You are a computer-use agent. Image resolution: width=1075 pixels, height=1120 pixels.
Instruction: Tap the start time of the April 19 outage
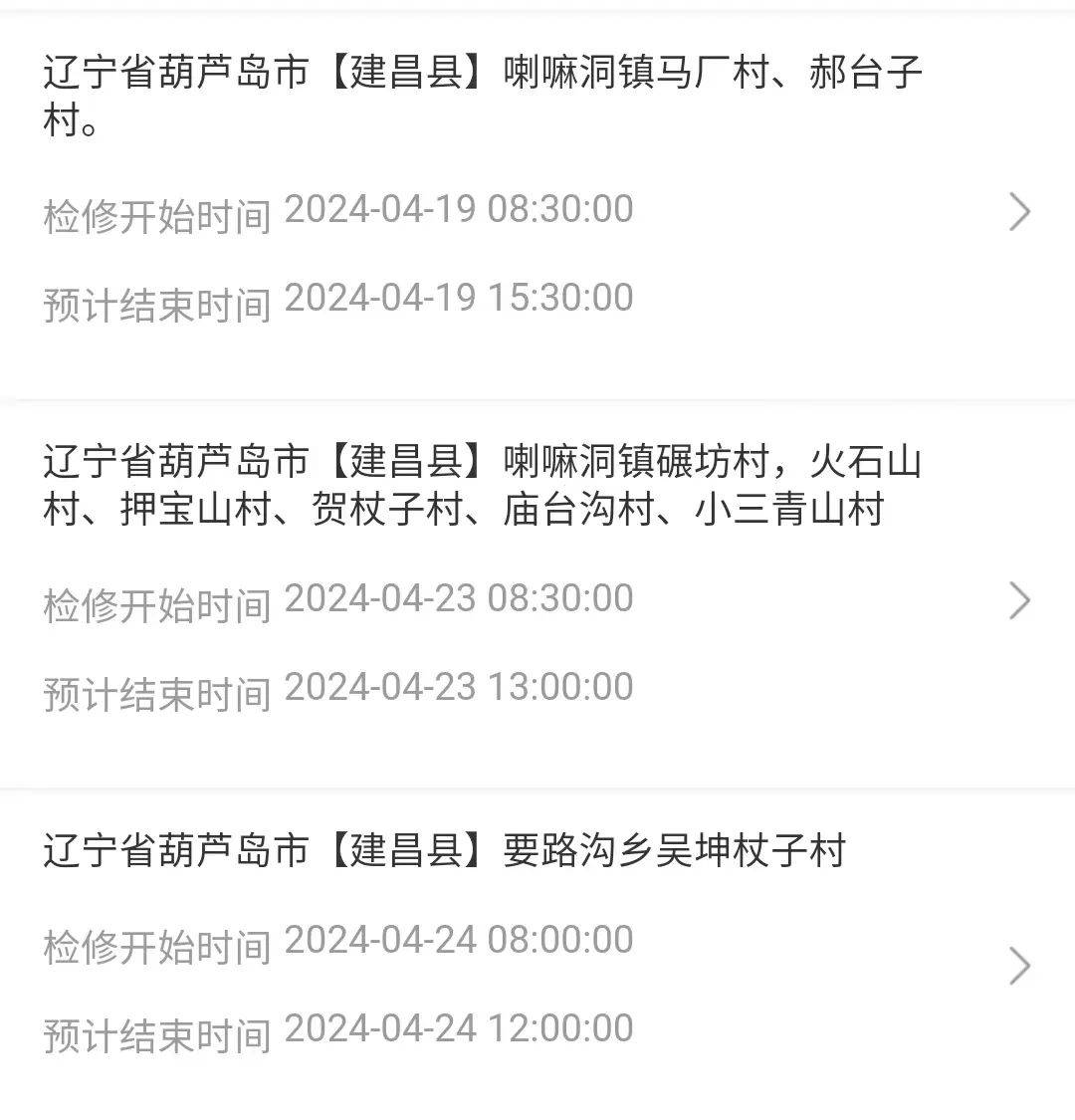click(x=458, y=209)
